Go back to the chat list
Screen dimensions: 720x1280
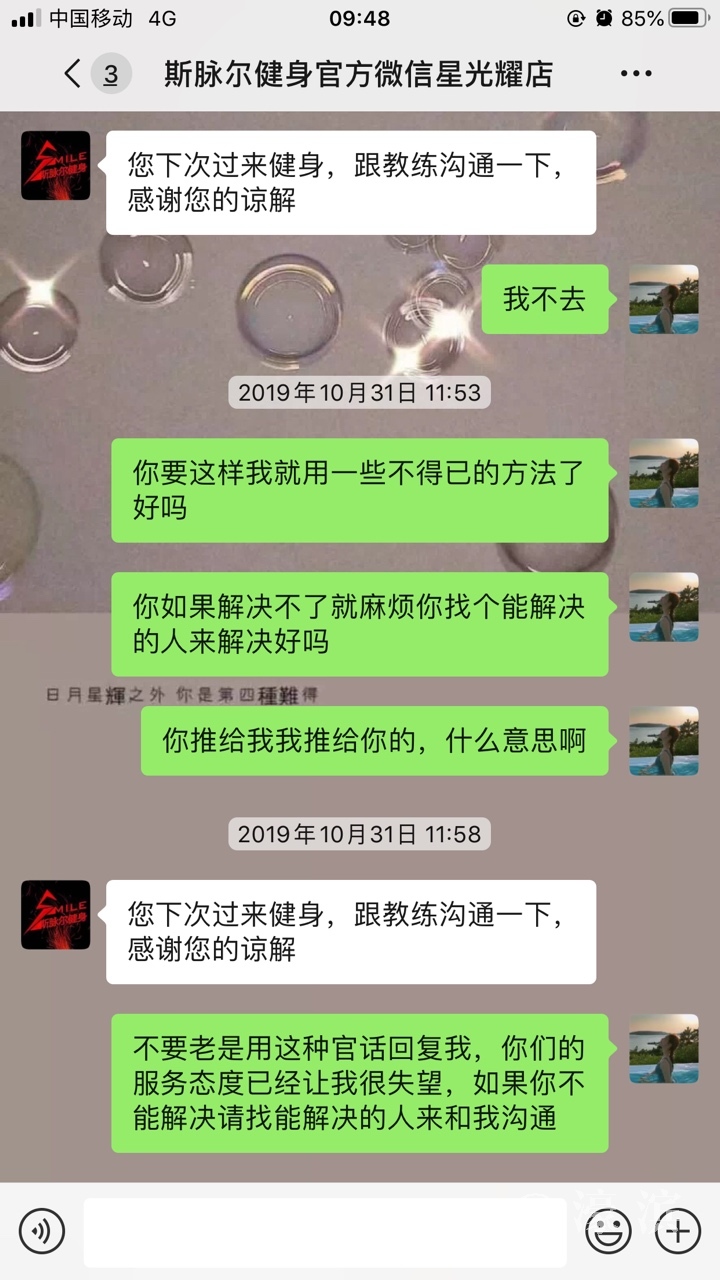coord(72,74)
